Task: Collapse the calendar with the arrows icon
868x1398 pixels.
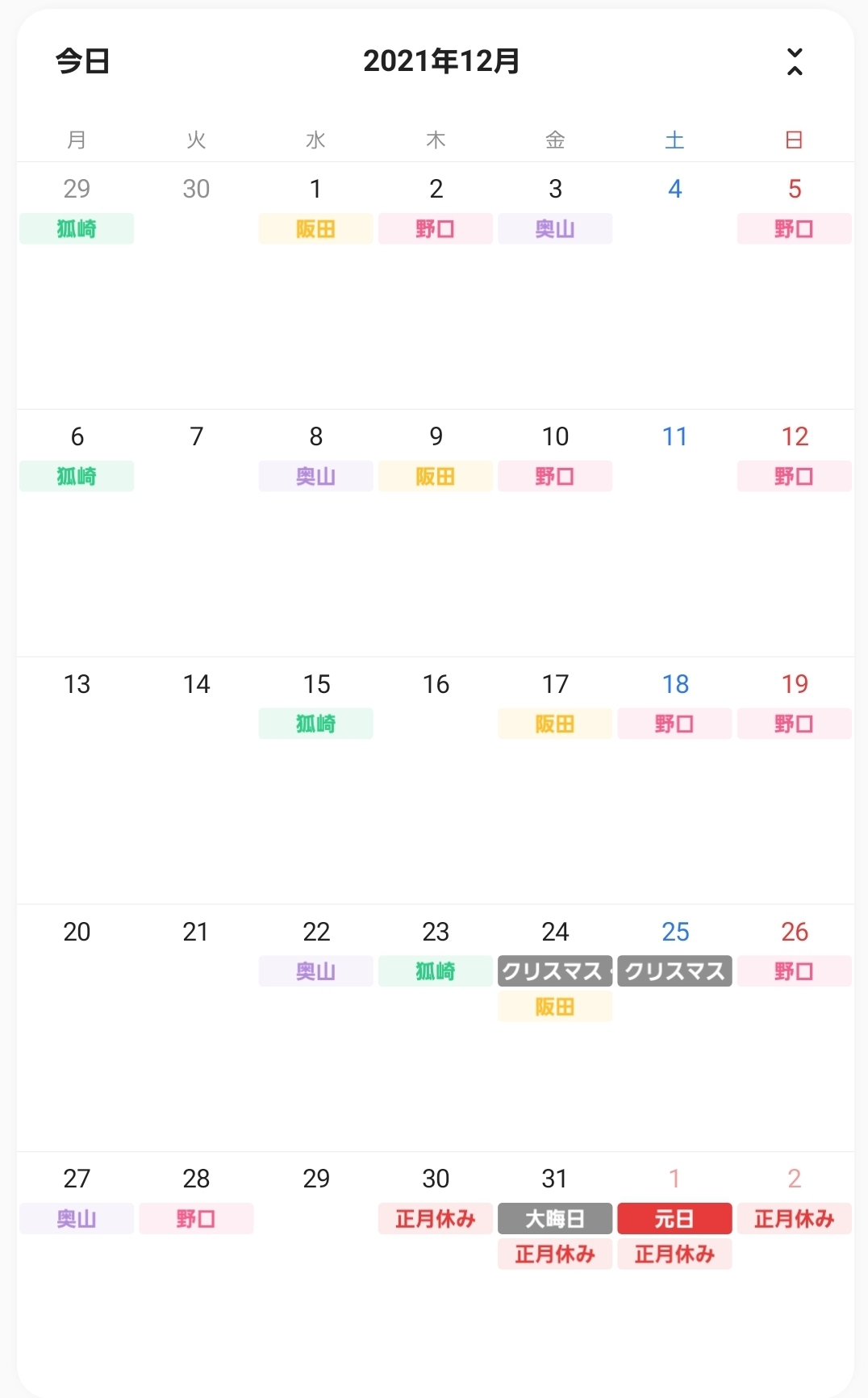Action: [x=795, y=61]
